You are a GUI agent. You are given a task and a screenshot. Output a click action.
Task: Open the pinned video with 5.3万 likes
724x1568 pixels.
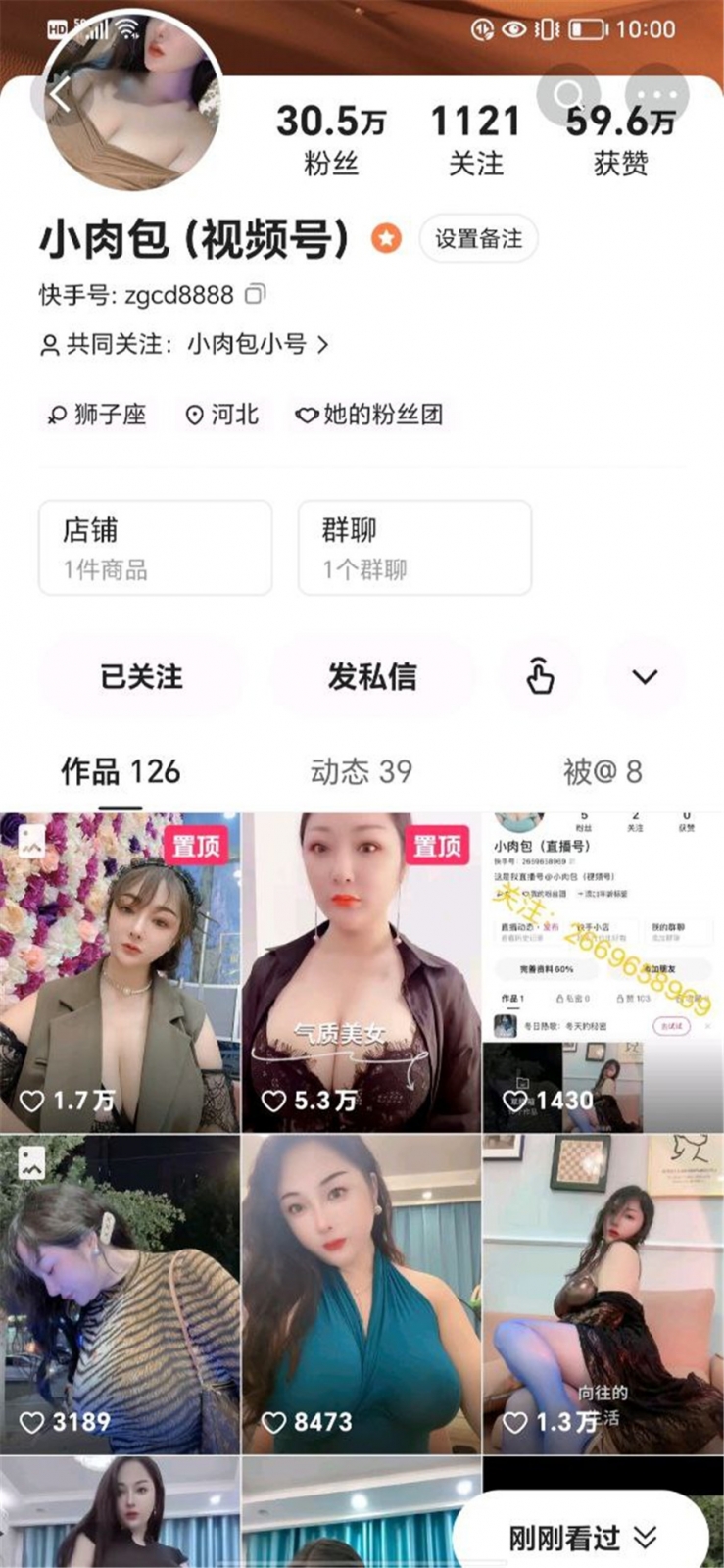(361, 970)
